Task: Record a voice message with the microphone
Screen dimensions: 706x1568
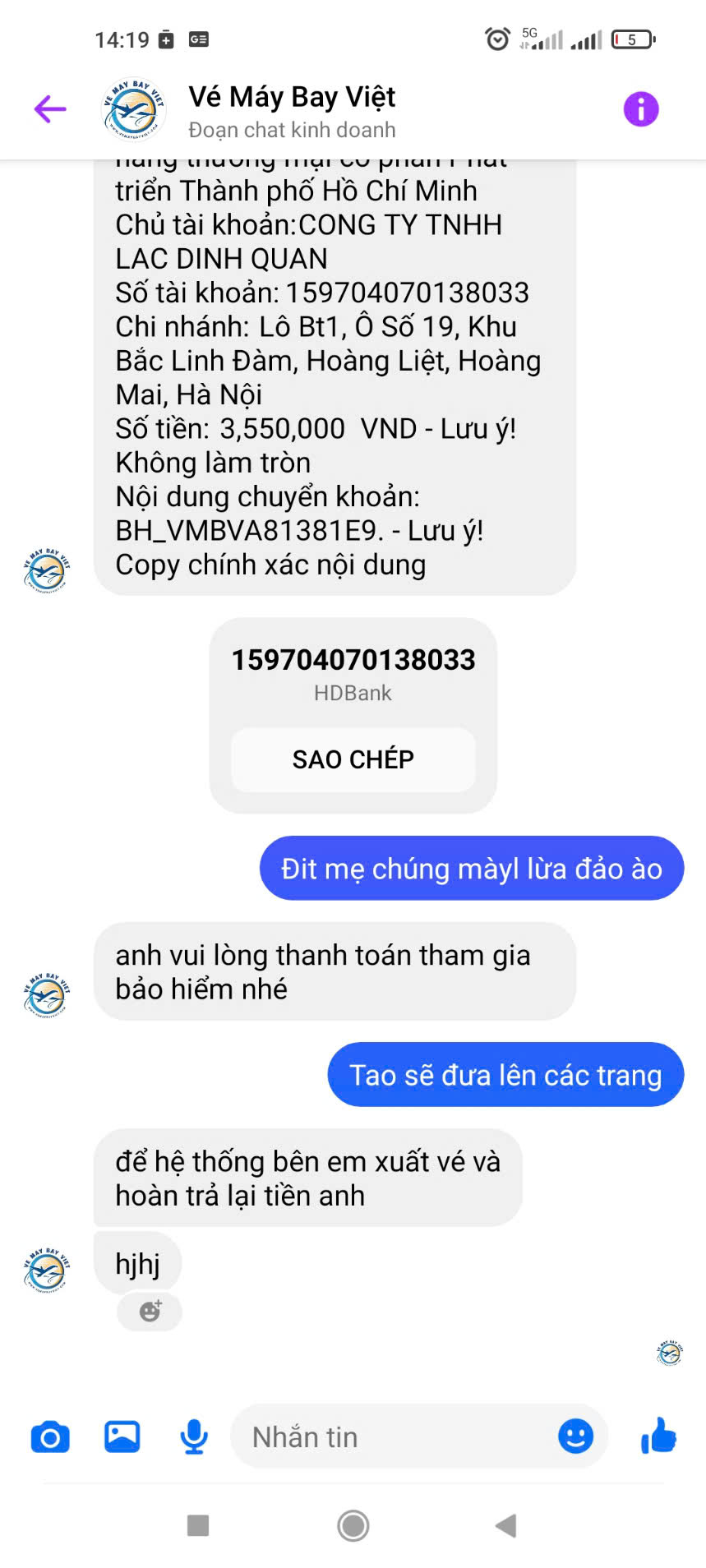Action: click(x=194, y=1437)
